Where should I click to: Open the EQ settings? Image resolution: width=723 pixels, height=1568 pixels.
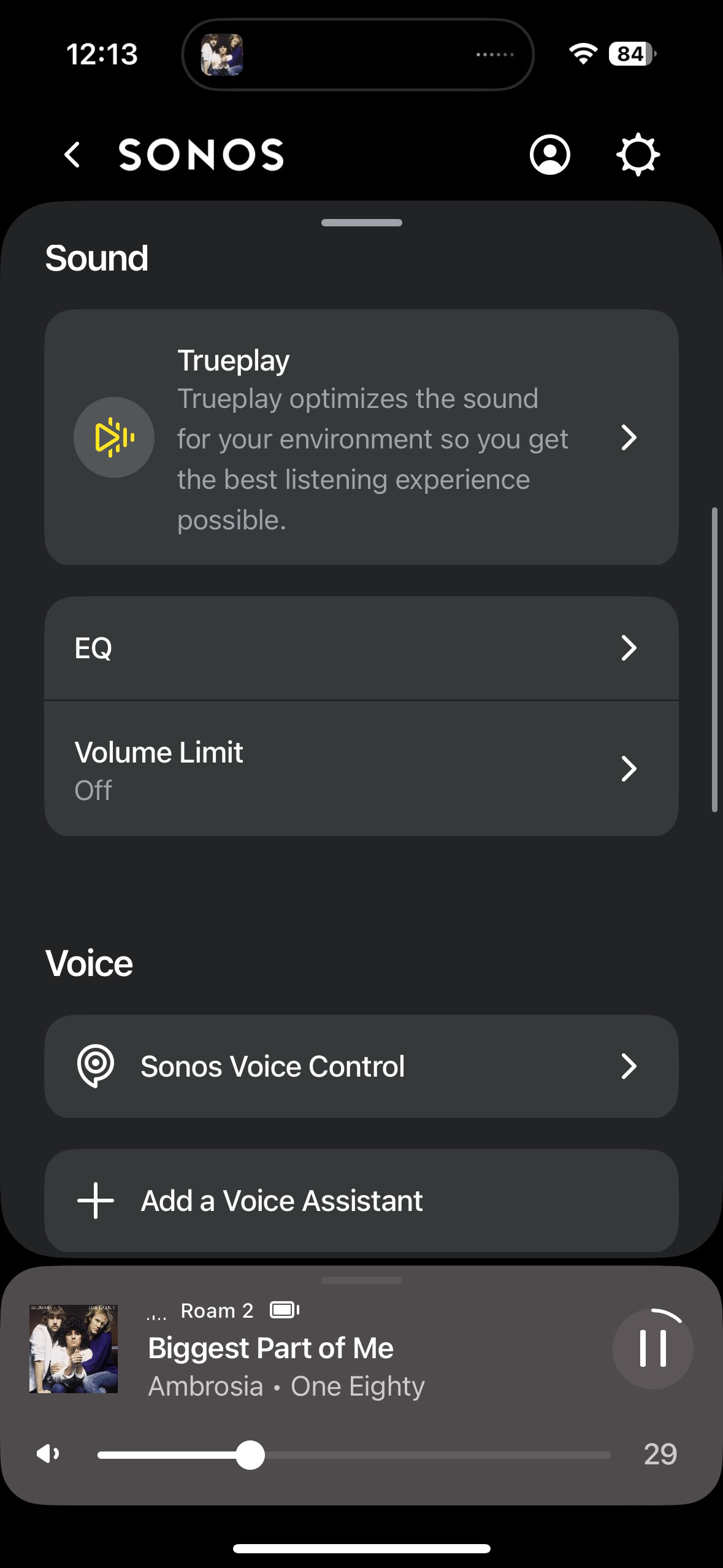(361, 648)
